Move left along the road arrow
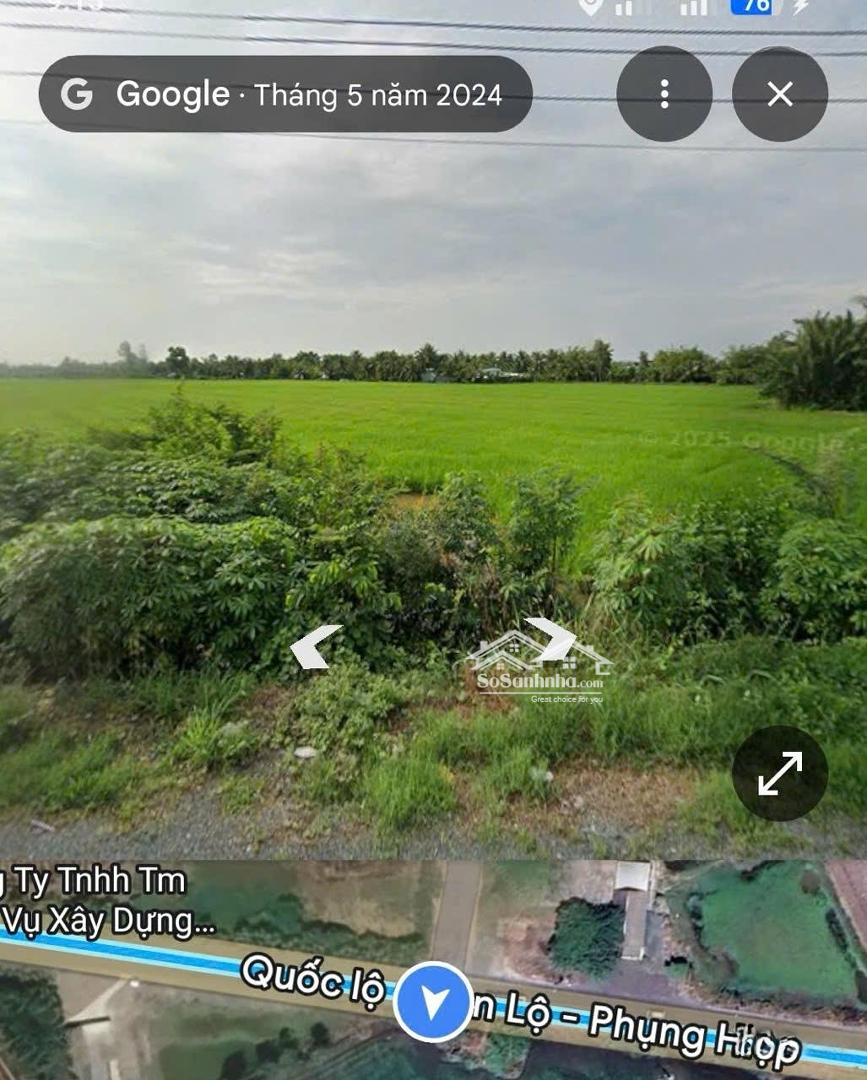Image resolution: width=867 pixels, height=1080 pixels. [x=315, y=646]
